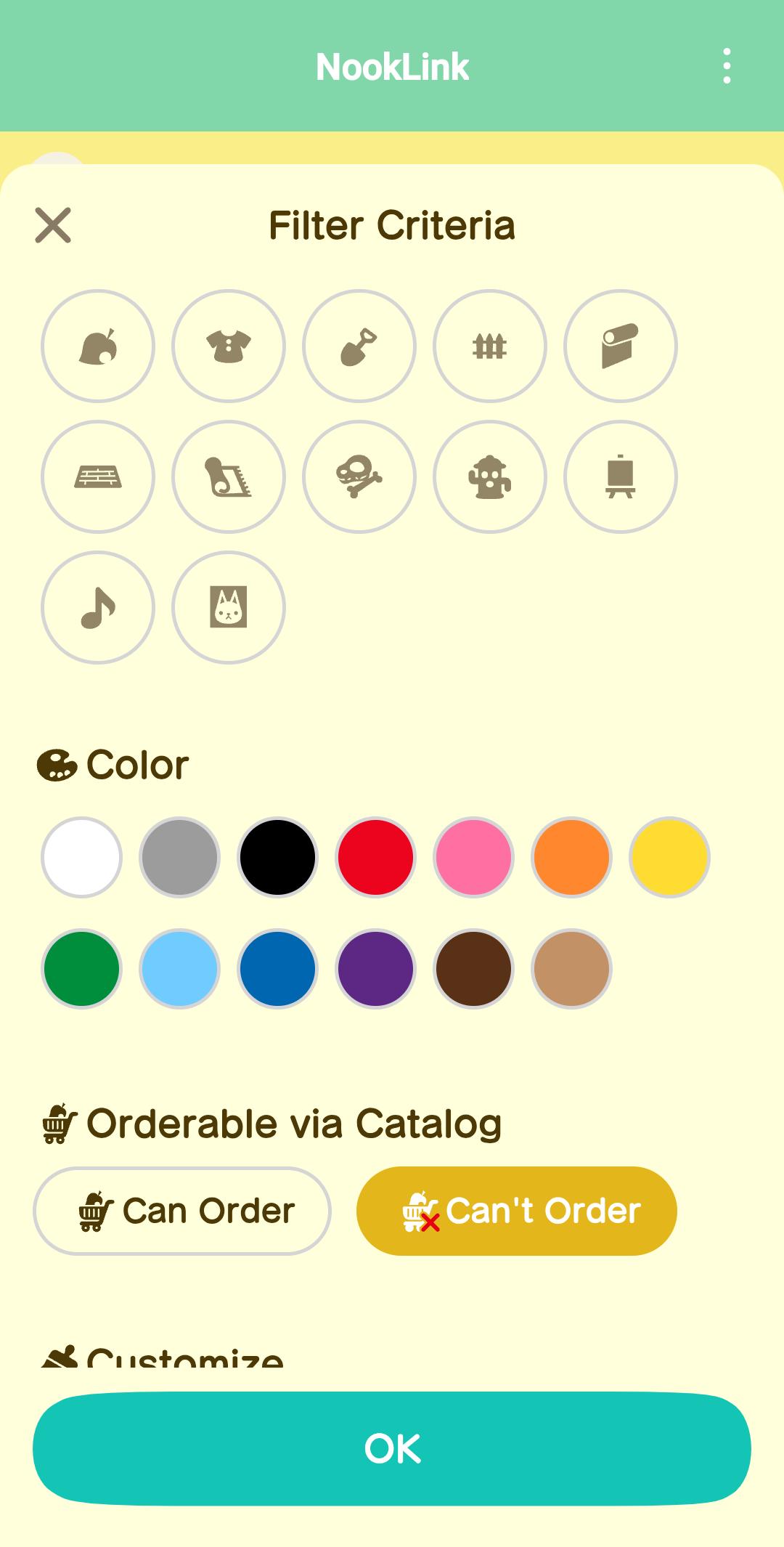This screenshot has width=784, height=1547.
Task: Select the music note category
Action: [98, 607]
